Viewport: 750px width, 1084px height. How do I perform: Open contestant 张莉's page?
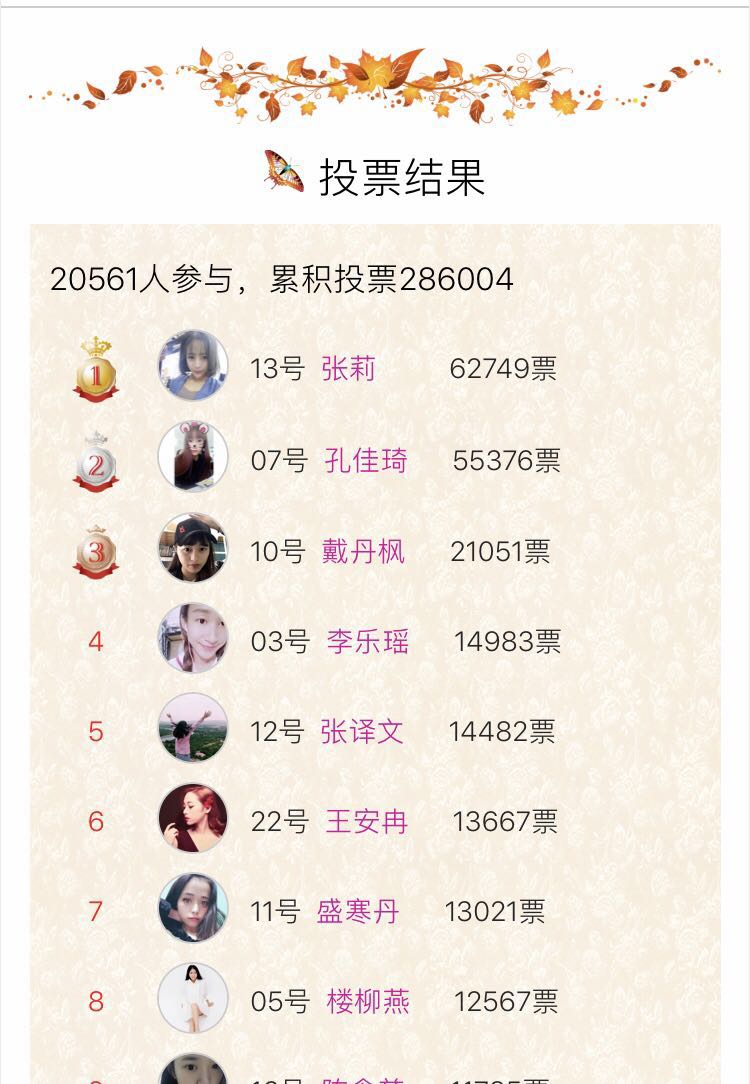coord(348,369)
